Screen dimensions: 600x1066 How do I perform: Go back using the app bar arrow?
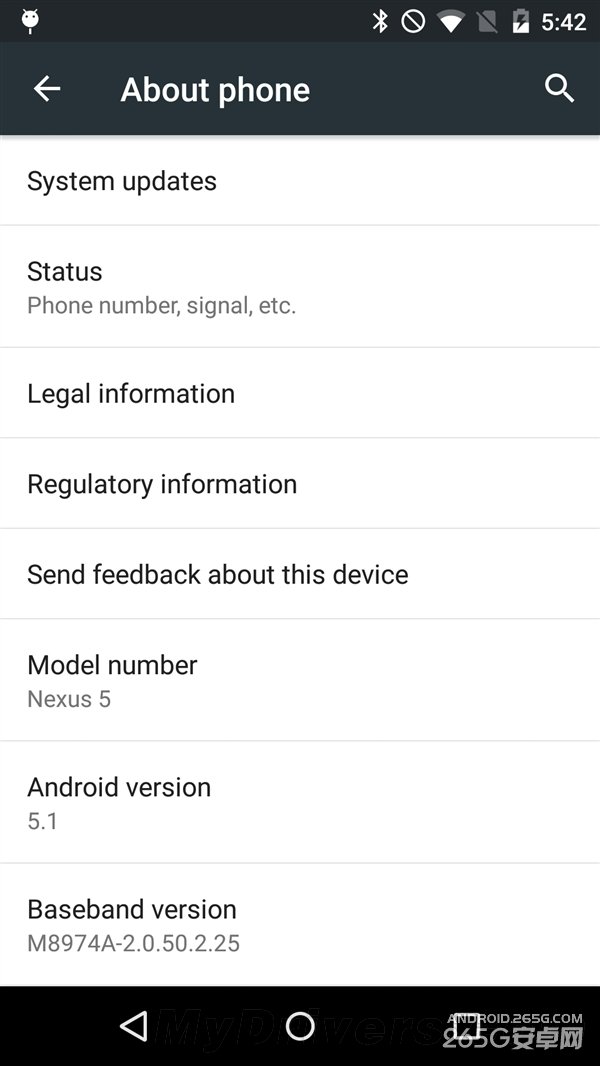tap(47, 89)
